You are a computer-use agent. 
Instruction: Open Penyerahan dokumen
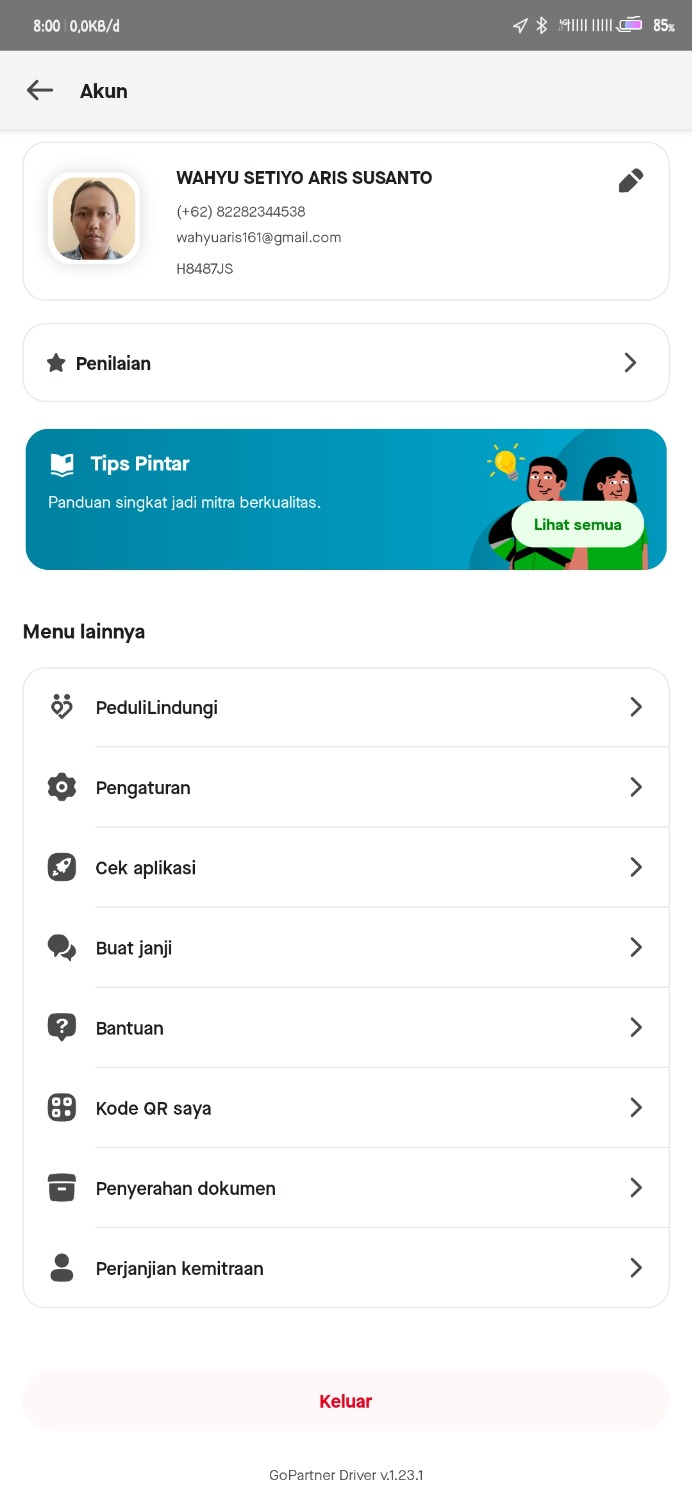click(x=345, y=1188)
